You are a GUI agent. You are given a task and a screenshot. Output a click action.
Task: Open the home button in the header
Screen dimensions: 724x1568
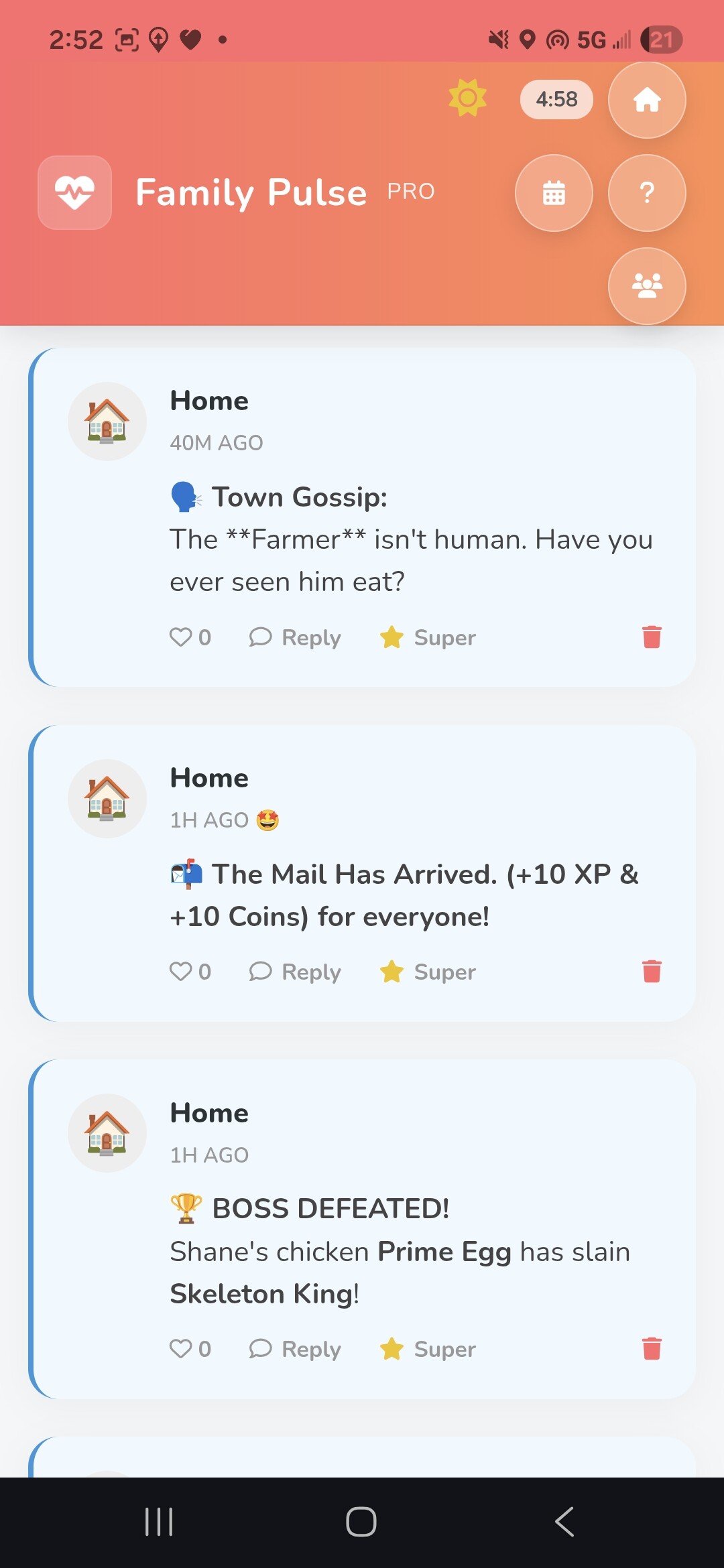point(647,101)
